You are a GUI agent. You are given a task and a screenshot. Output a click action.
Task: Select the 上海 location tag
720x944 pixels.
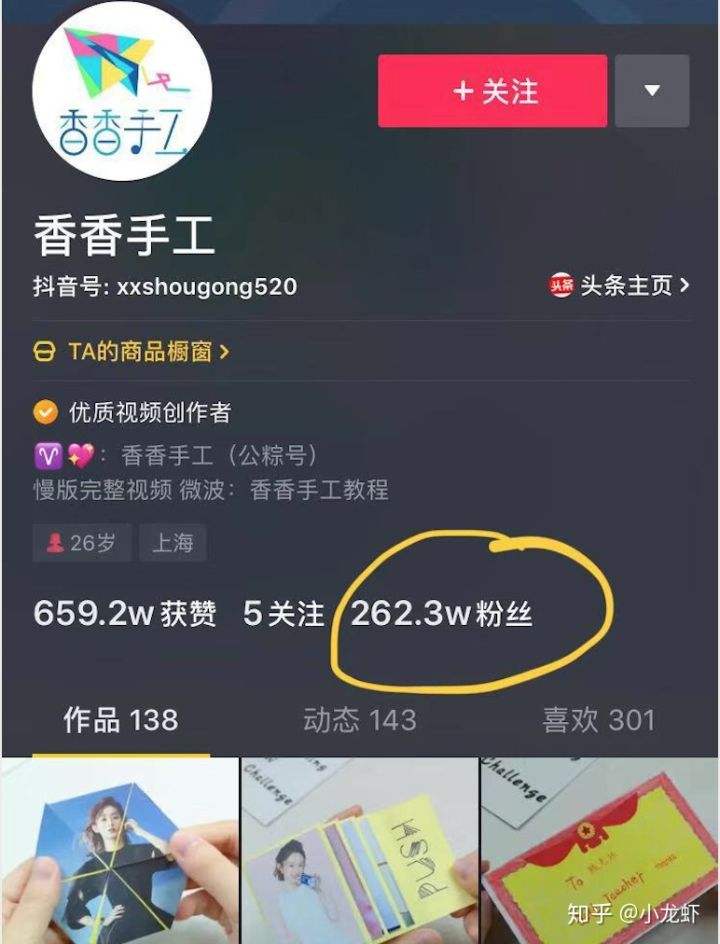tap(174, 543)
